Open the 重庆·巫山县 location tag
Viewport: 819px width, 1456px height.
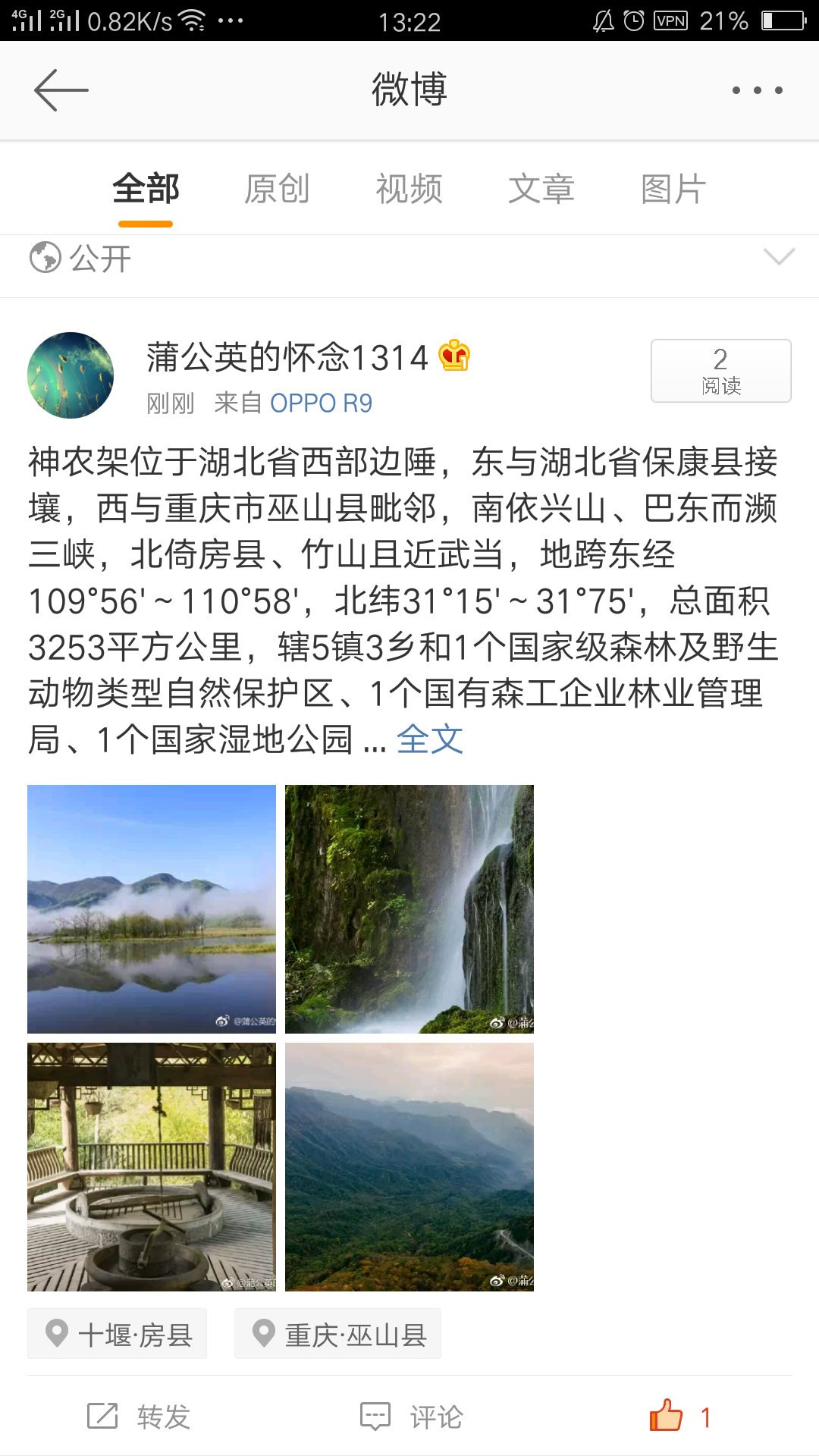pyautogui.click(x=337, y=1334)
